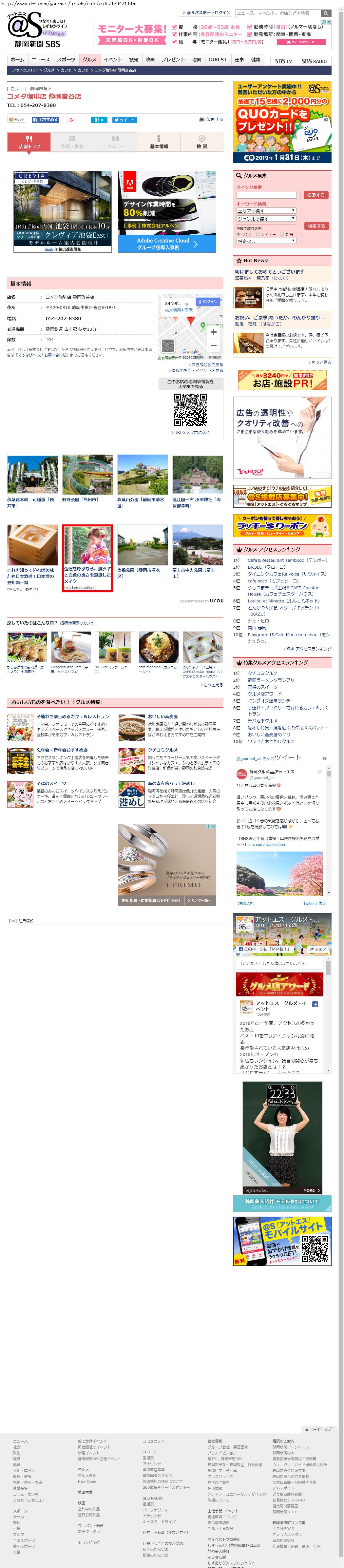This screenshot has height=1568, width=344.
Task: Expand the エリアで探す dropdown
Action: pyautogui.click(x=266, y=211)
